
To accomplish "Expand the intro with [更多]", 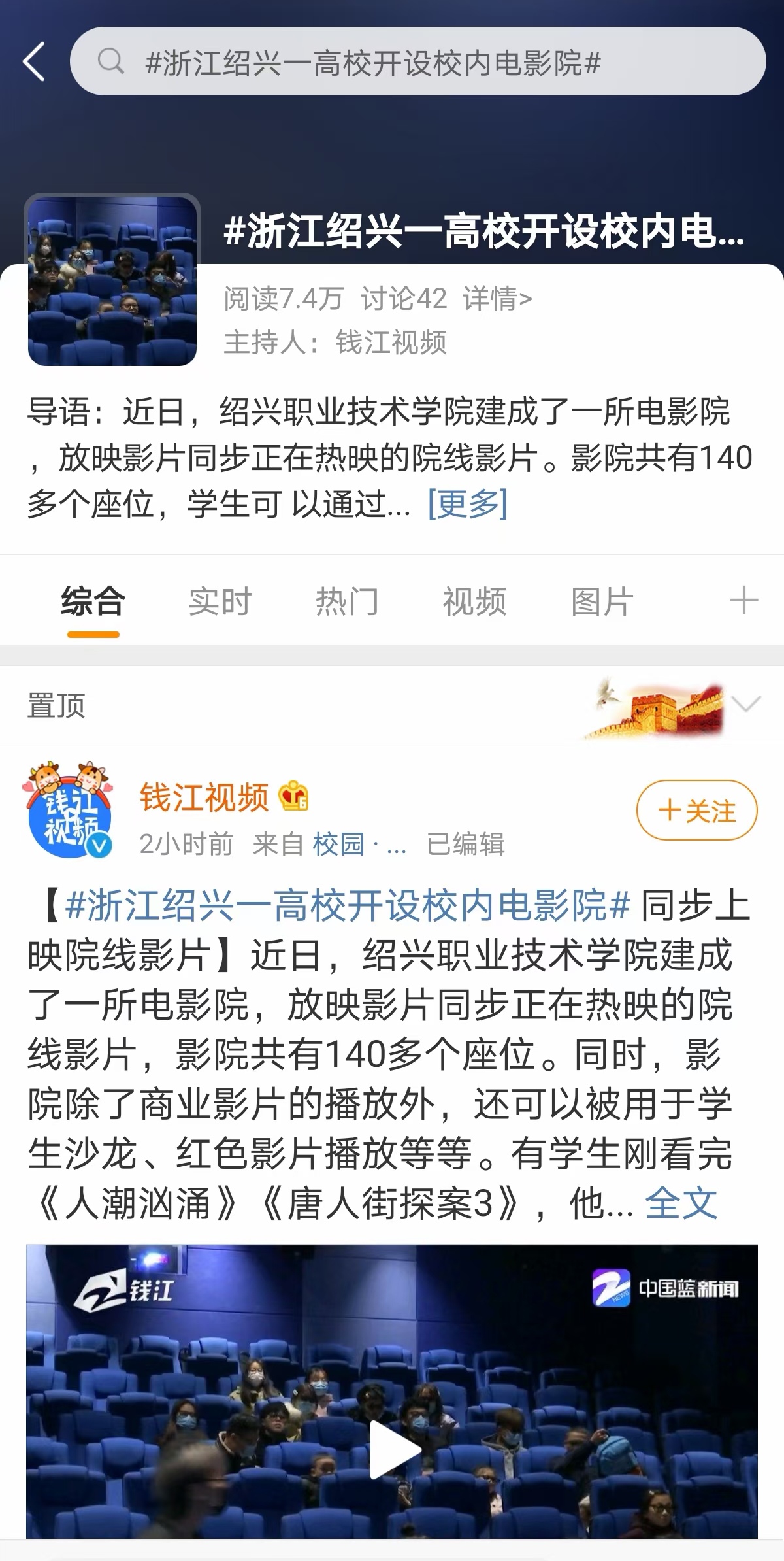I will tap(468, 503).
